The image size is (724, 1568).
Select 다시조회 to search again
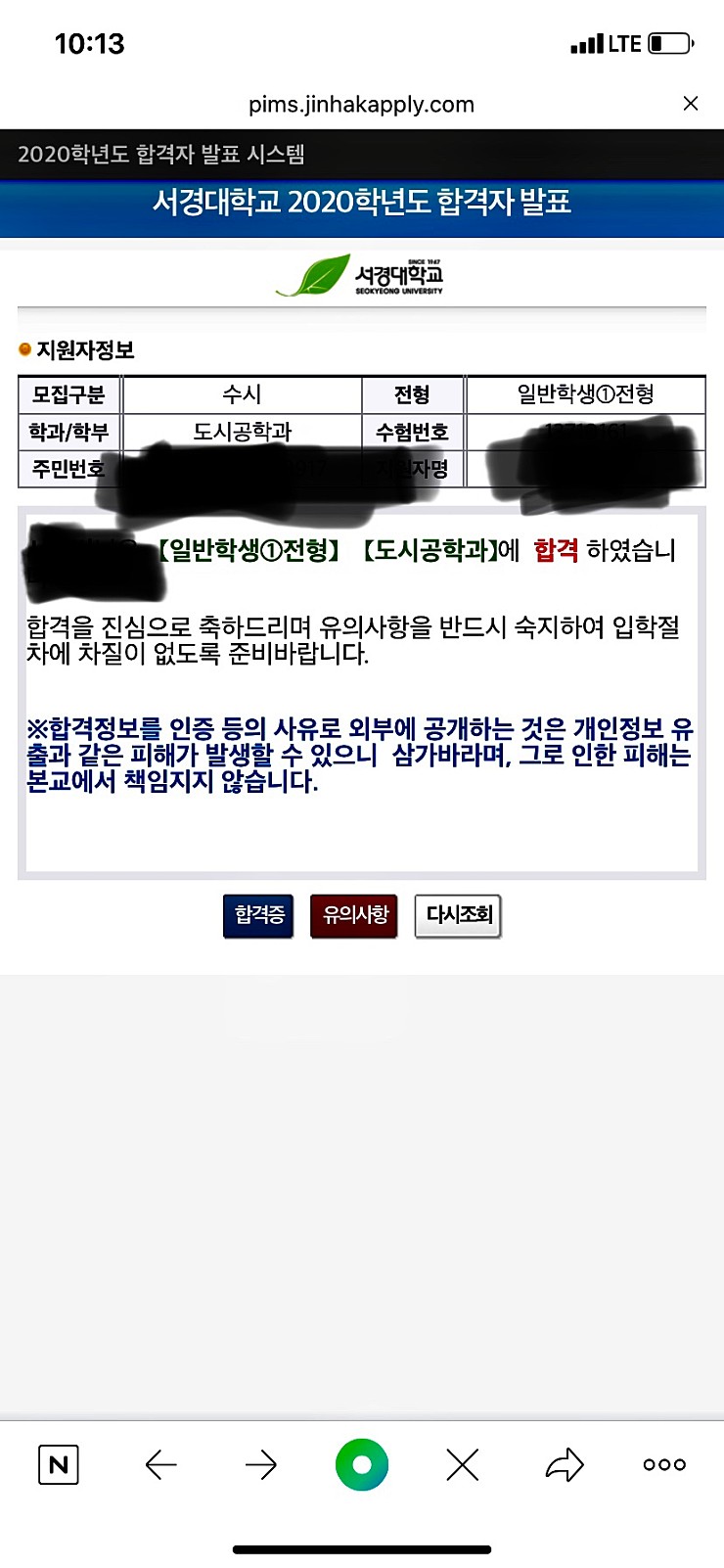458,915
